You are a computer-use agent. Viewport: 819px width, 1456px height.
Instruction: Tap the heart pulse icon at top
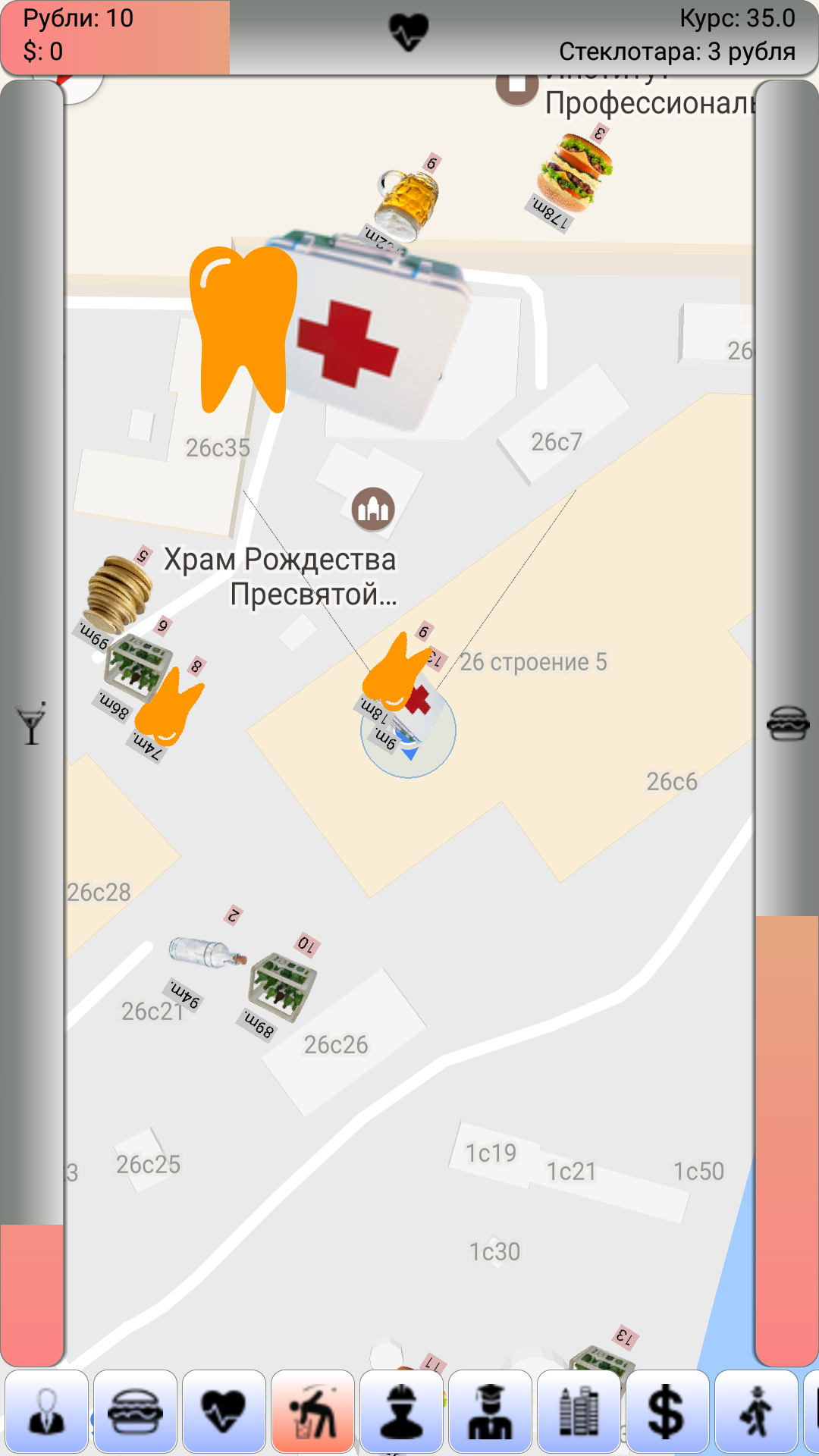pos(409,33)
